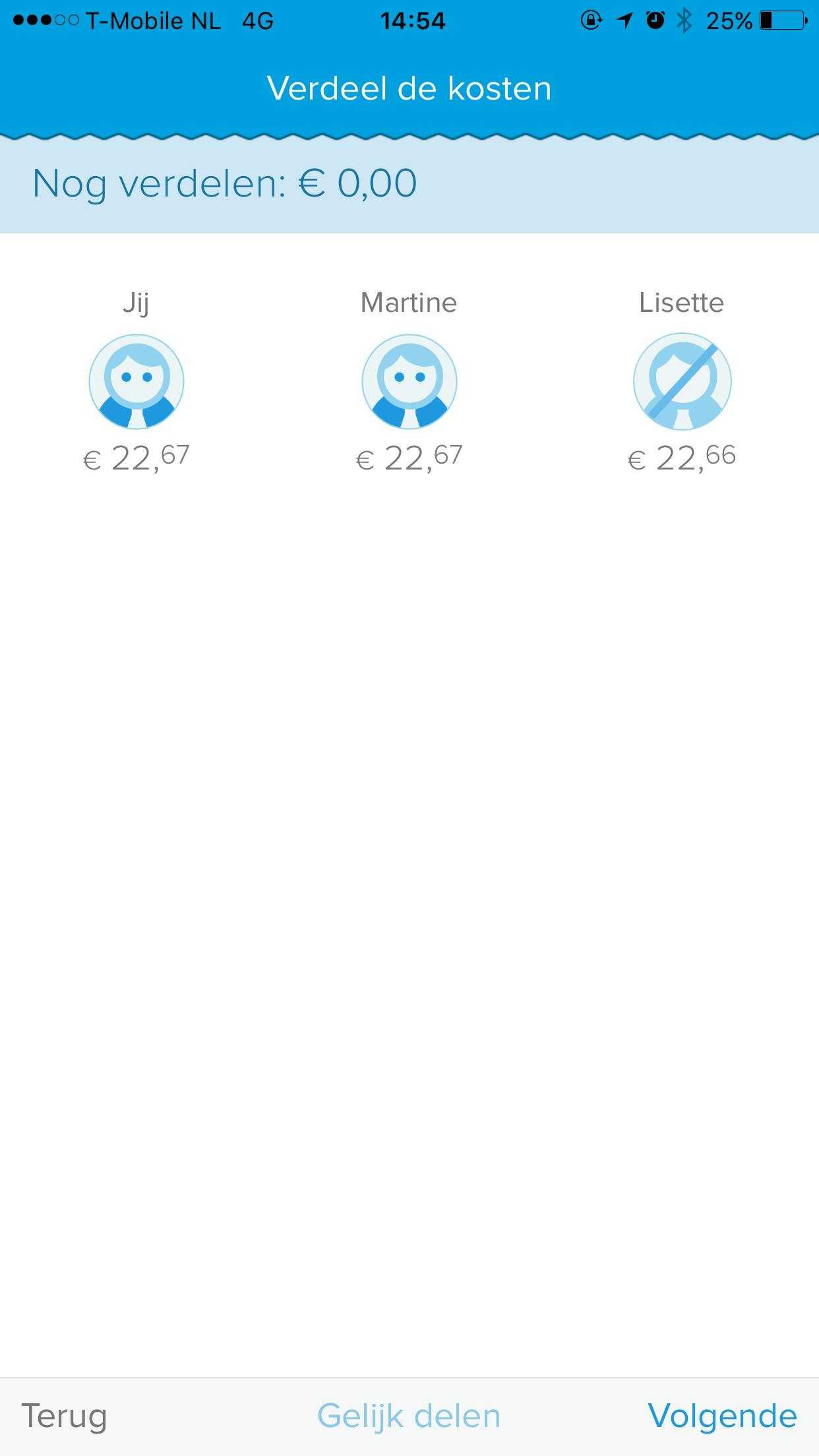This screenshot has width=819, height=1456.
Task: Tap Martine's name label
Action: pos(409,303)
